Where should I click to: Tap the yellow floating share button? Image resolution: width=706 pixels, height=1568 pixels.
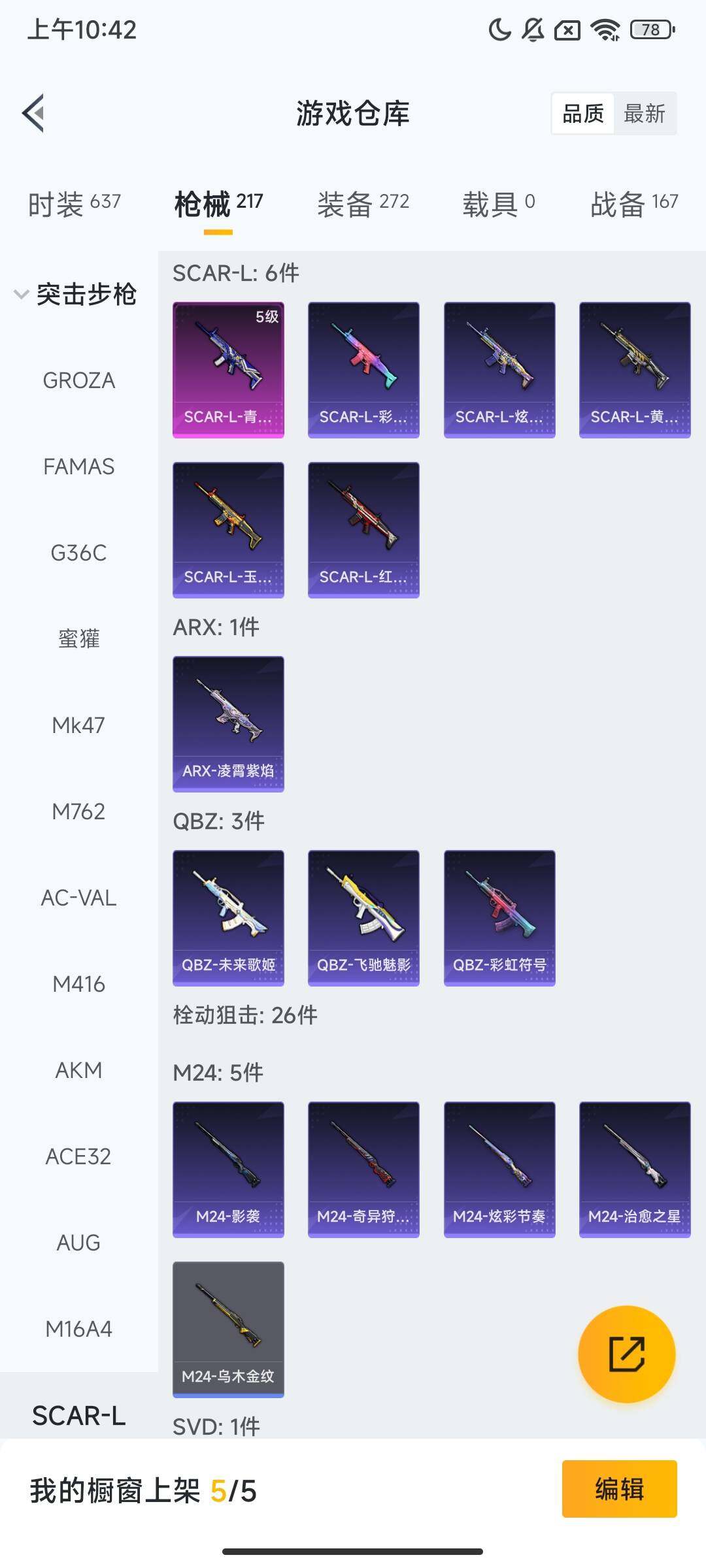(626, 1354)
